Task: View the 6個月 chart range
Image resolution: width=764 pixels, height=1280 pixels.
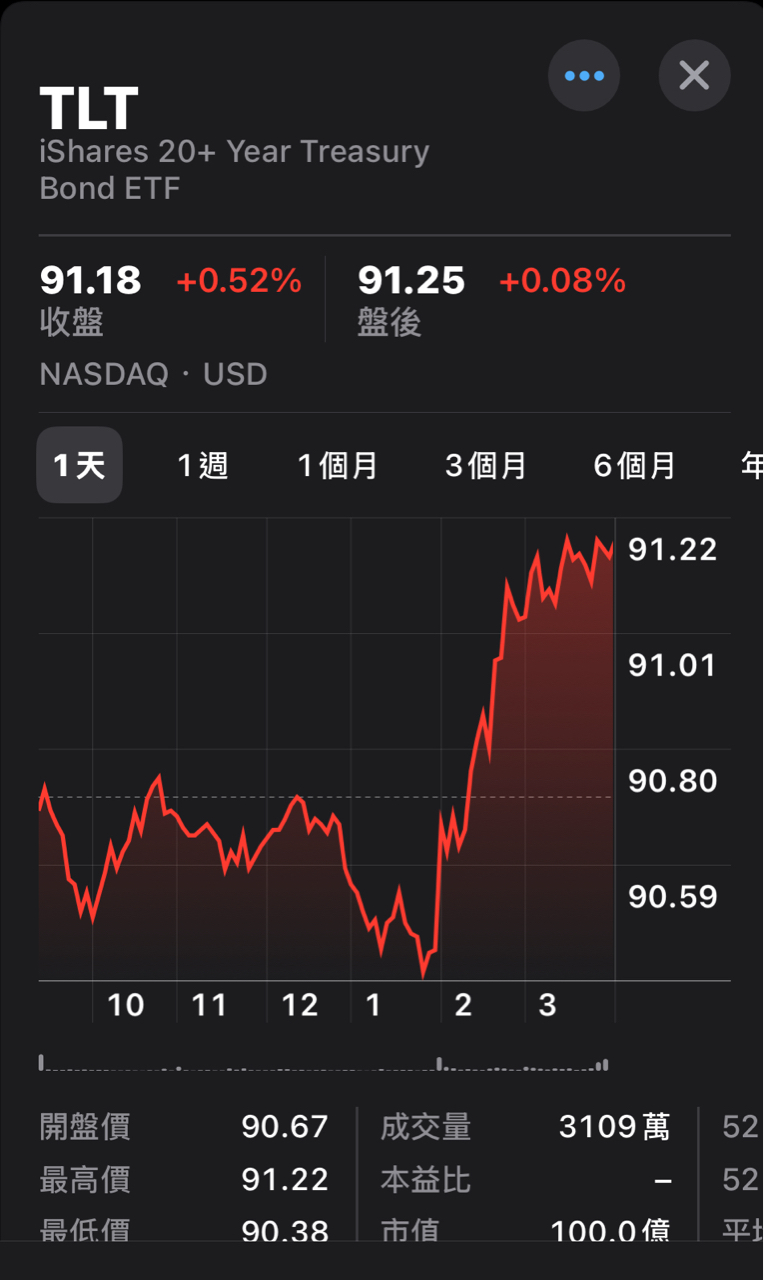Action: coord(634,465)
